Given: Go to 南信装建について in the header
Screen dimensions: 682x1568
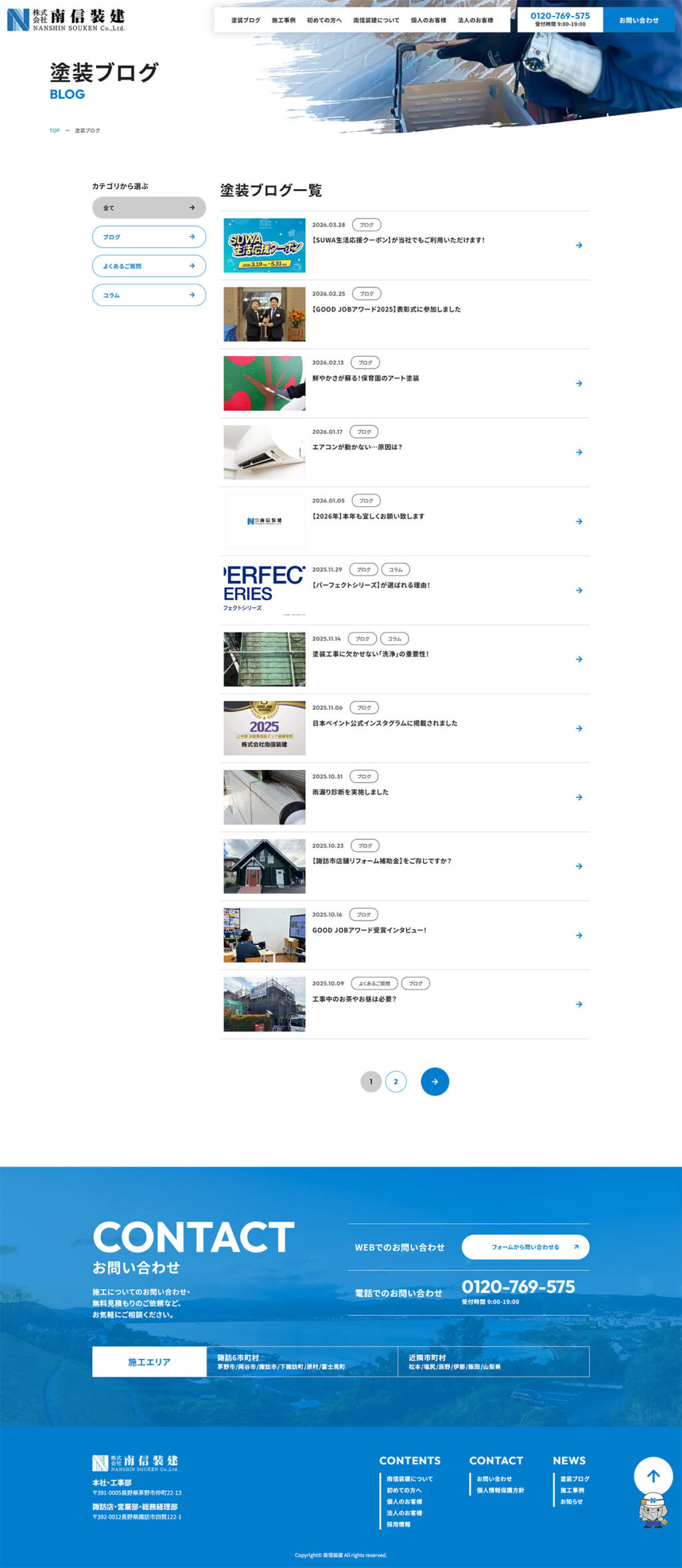Looking at the screenshot, I should click(376, 21).
